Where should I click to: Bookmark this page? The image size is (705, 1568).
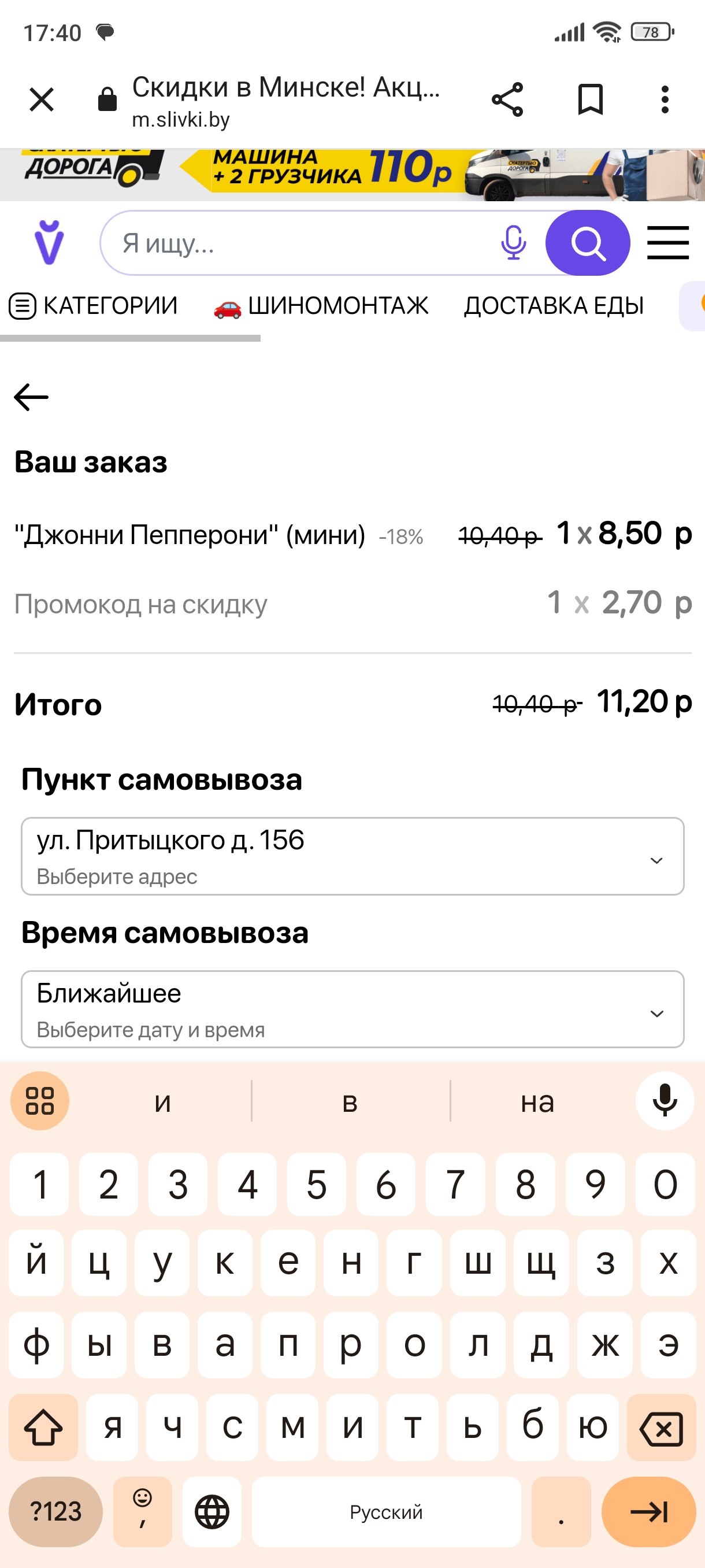589,99
